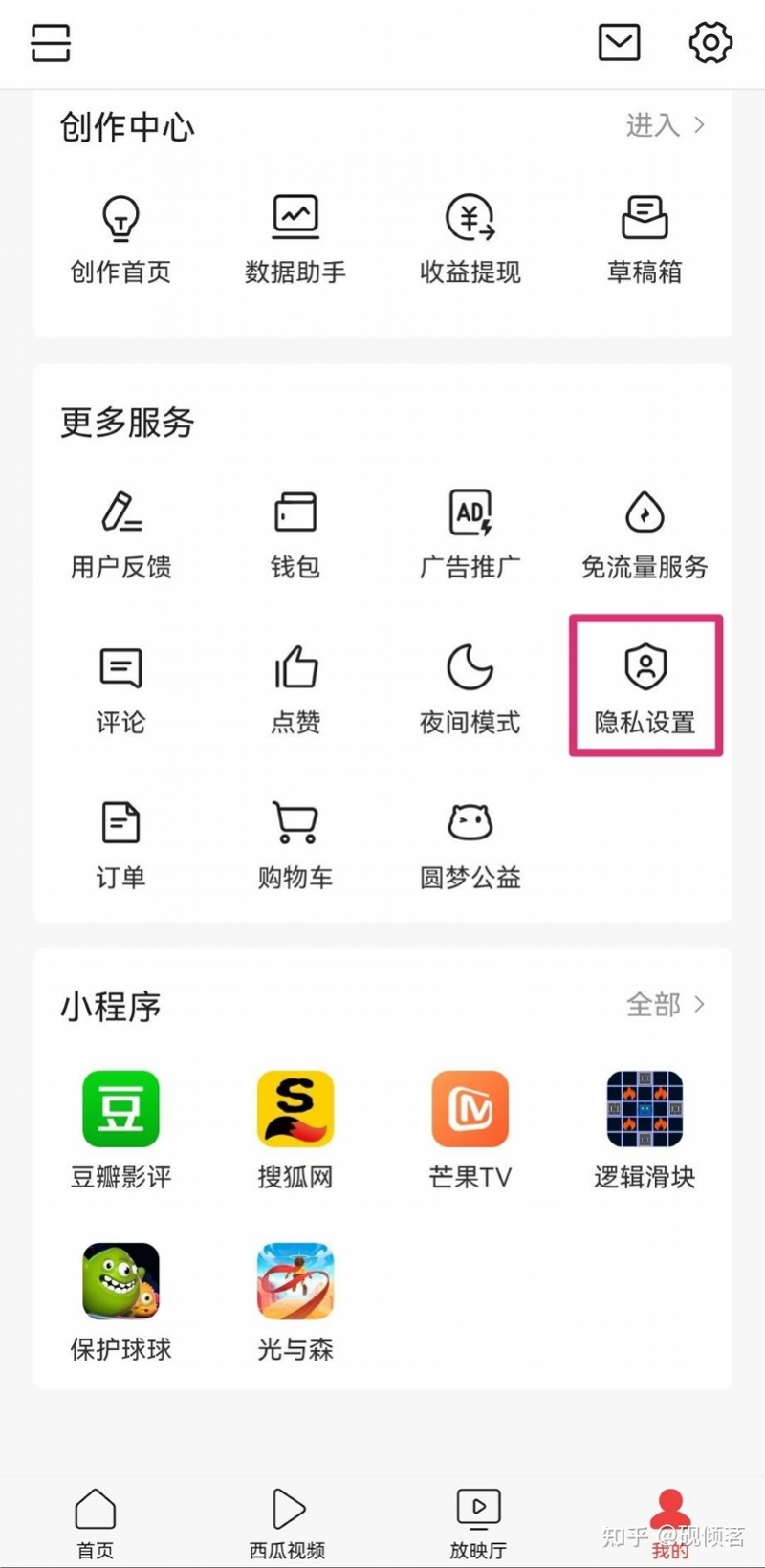Open 广告推广 ad promotion

pos(469,534)
